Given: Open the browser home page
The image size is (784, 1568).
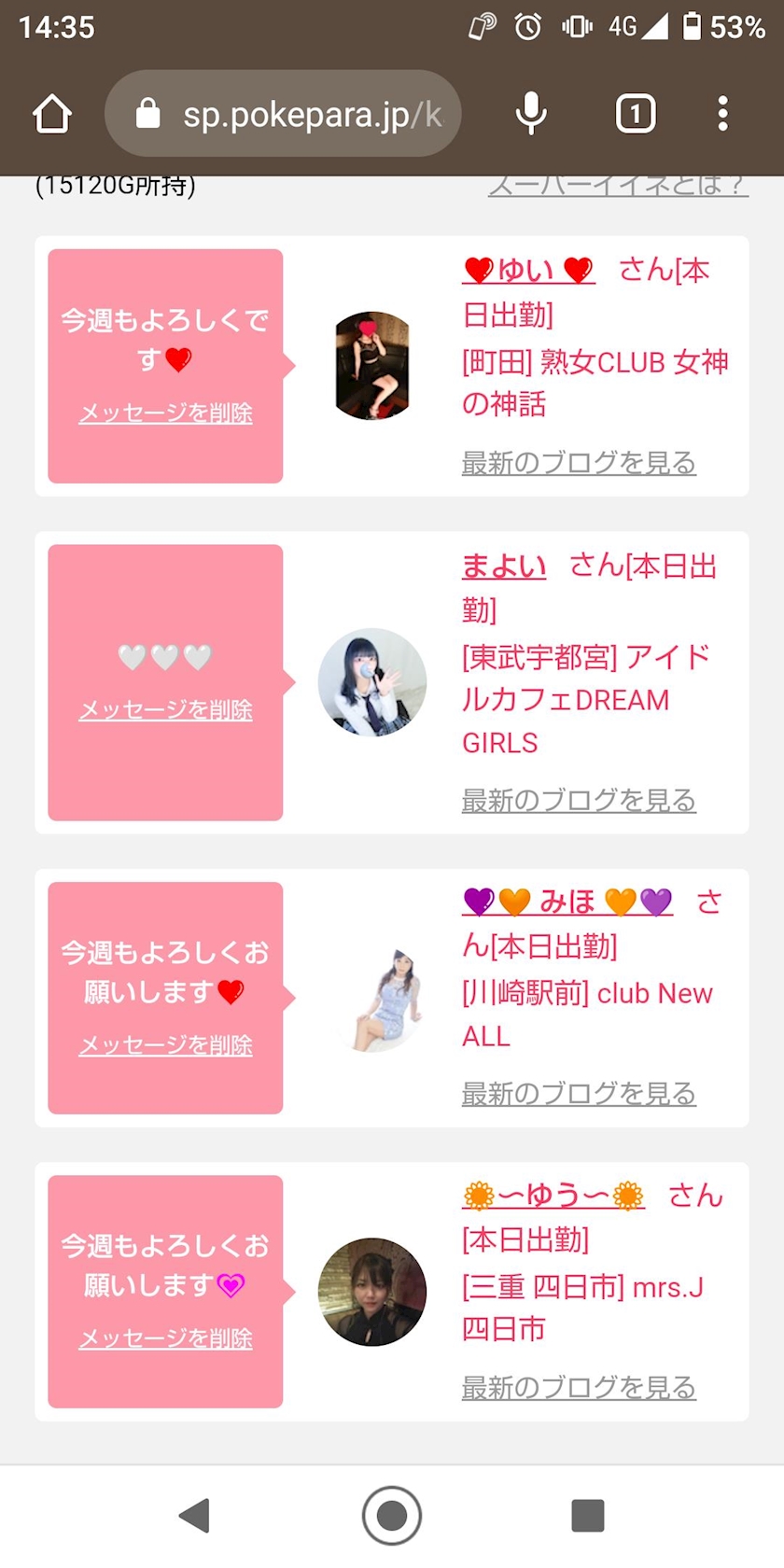Looking at the screenshot, I should coord(52,114).
